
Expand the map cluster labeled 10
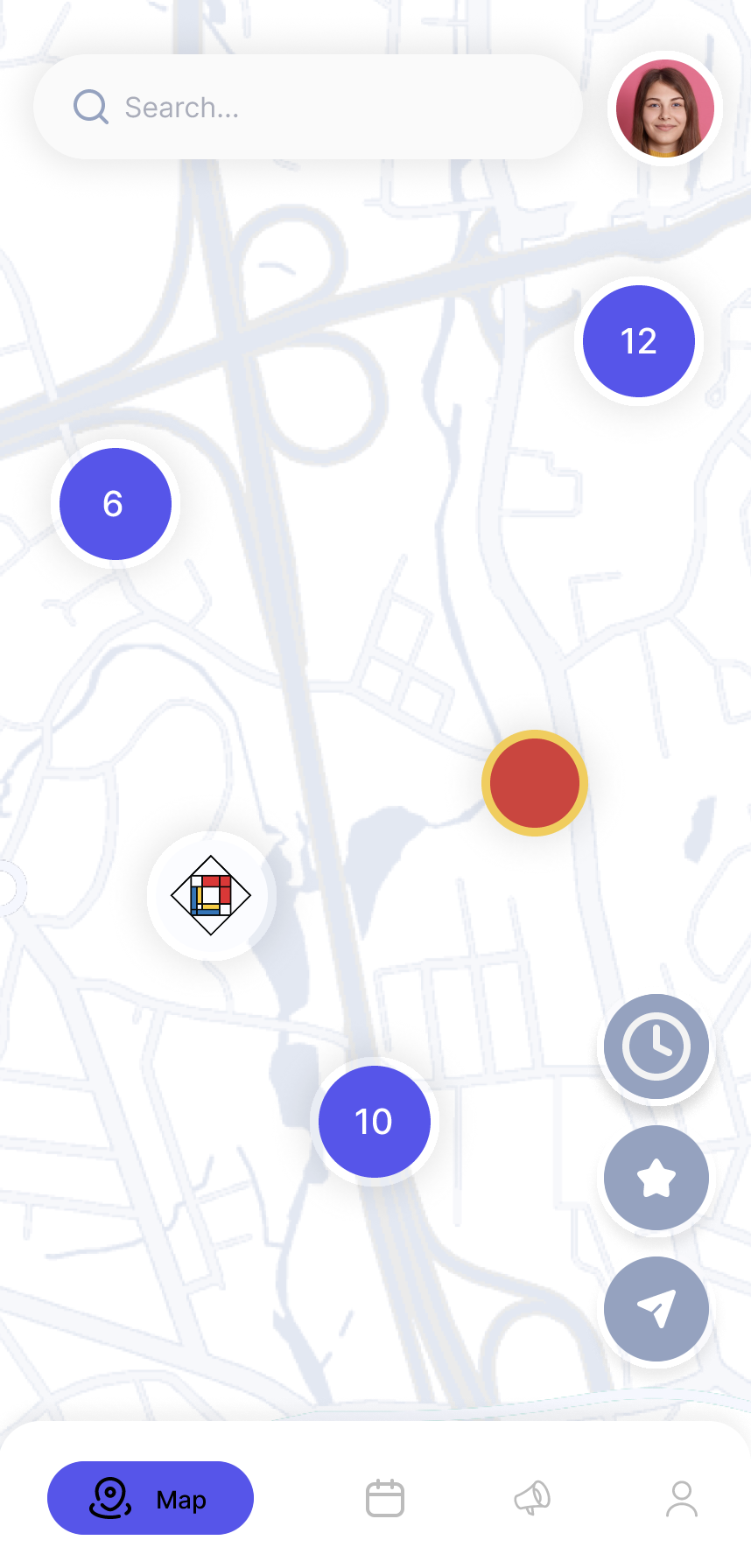coord(374,1122)
